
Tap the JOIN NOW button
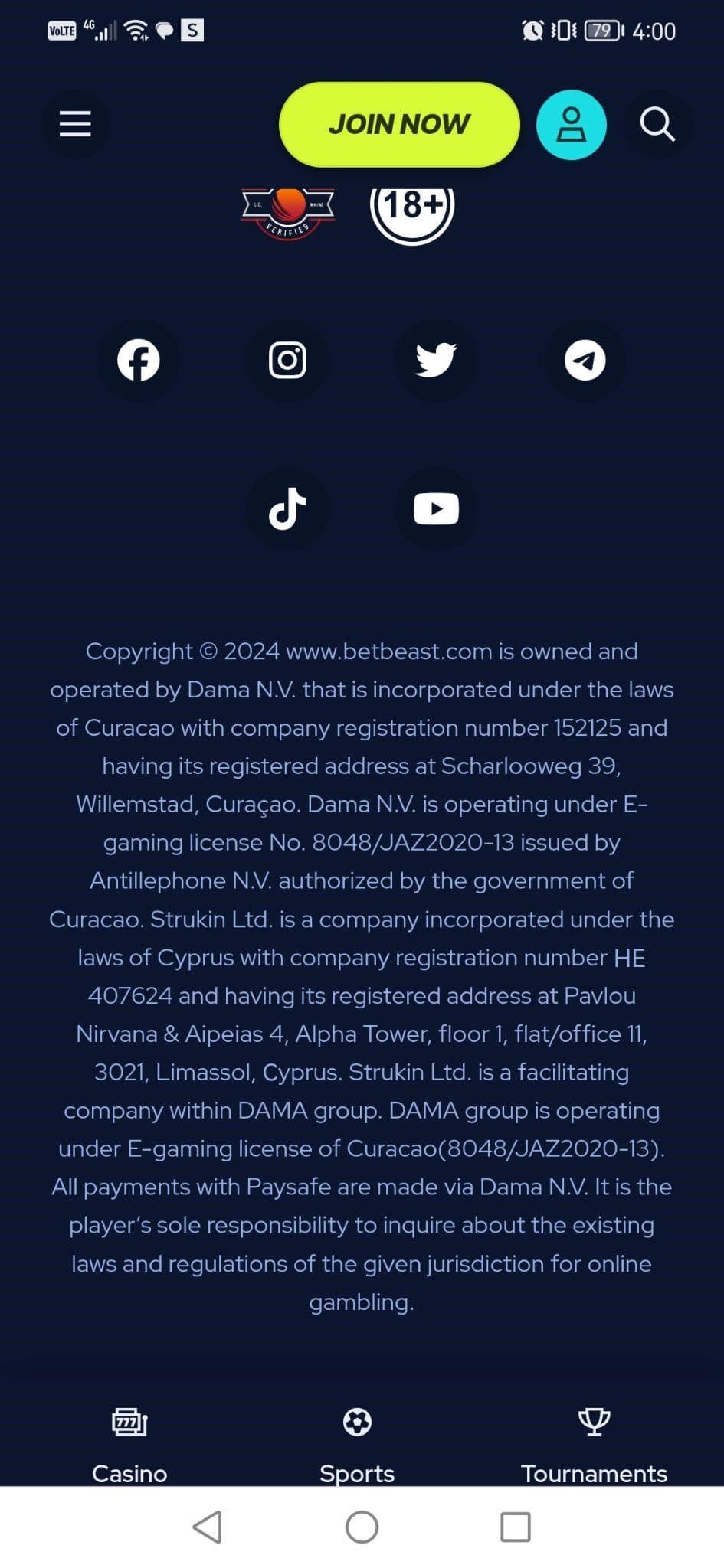click(x=398, y=124)
